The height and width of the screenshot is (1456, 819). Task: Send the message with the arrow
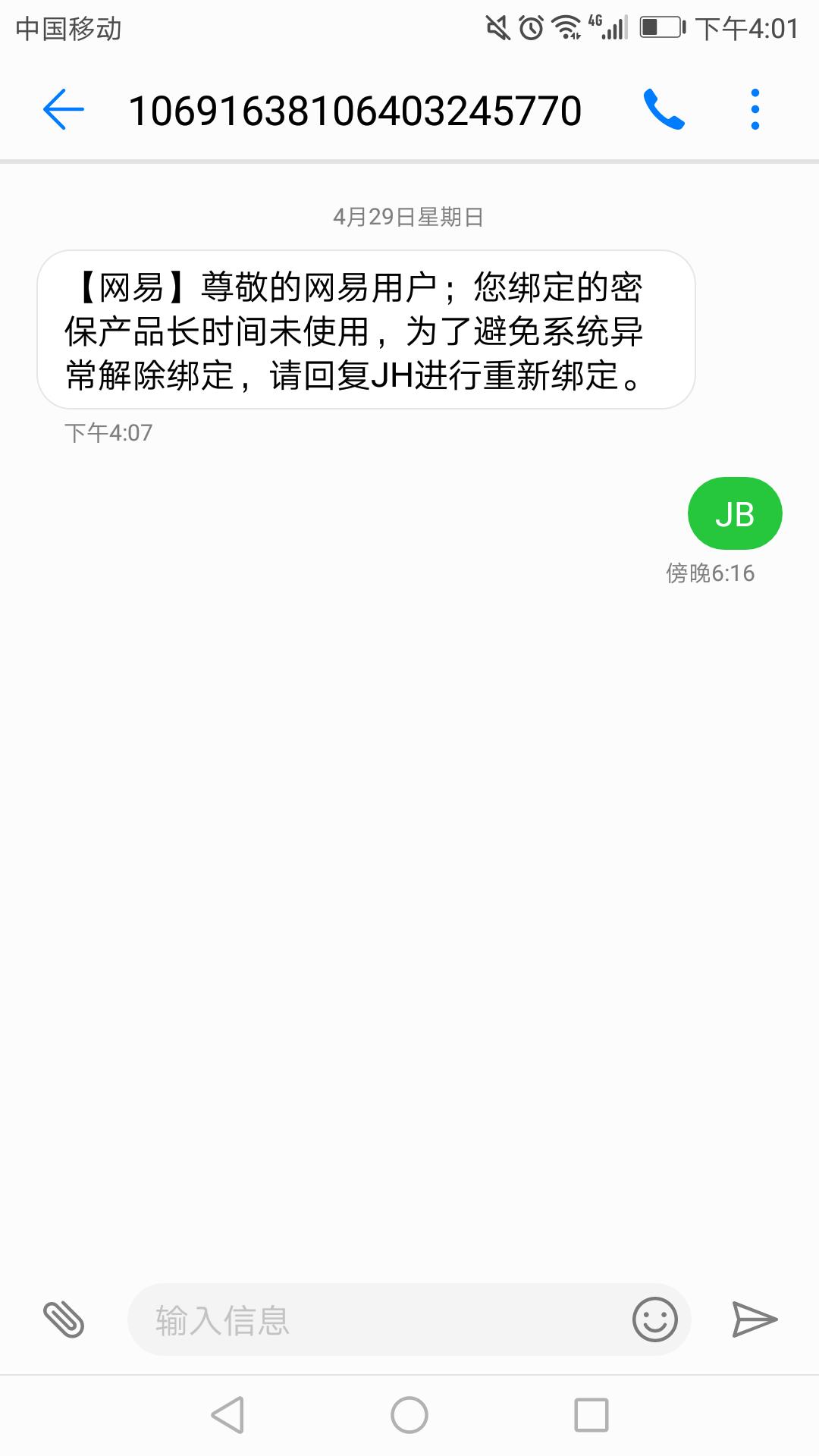tap(755, 1319)
